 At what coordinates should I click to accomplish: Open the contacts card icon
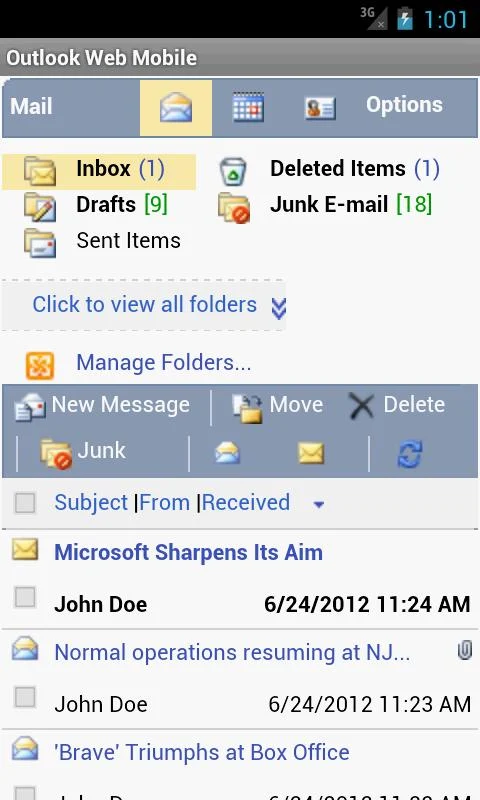click(320, 108)
